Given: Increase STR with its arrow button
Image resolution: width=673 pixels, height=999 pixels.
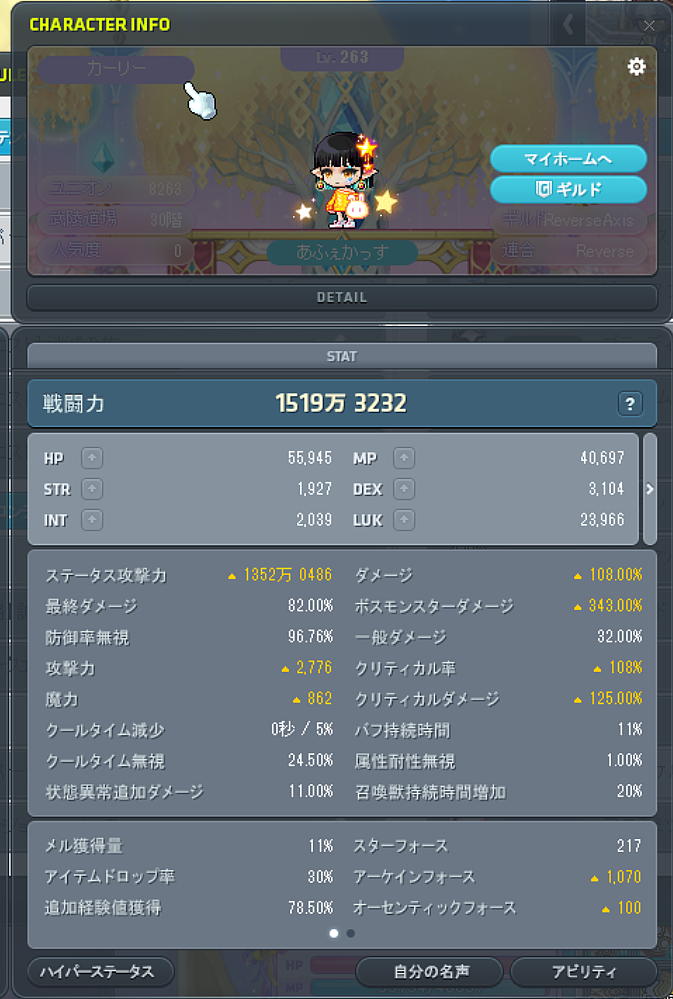Looking at the screenshot, I should coord(91,489).
